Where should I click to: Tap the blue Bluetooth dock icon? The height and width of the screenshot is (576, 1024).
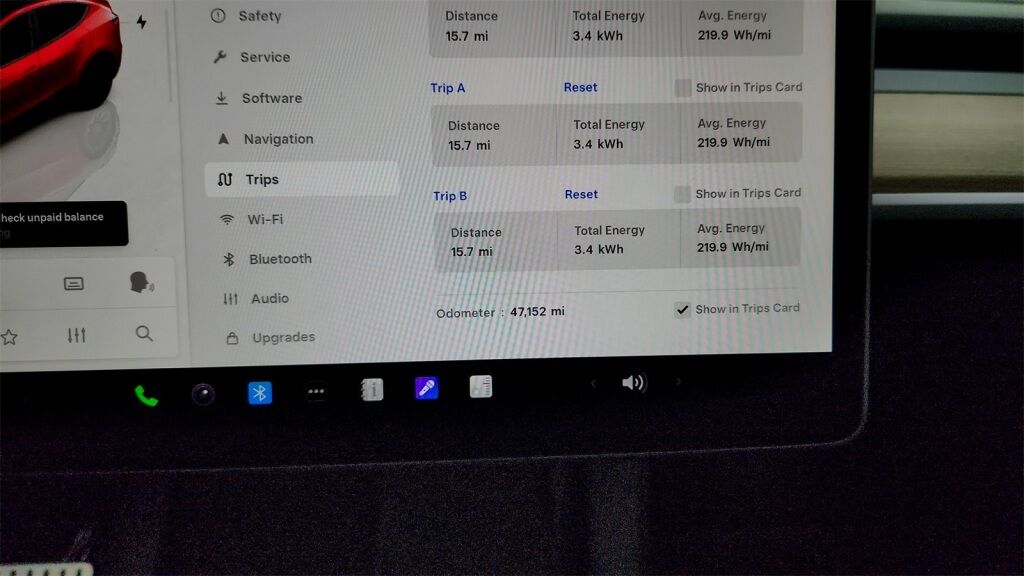tap(260, 392)
